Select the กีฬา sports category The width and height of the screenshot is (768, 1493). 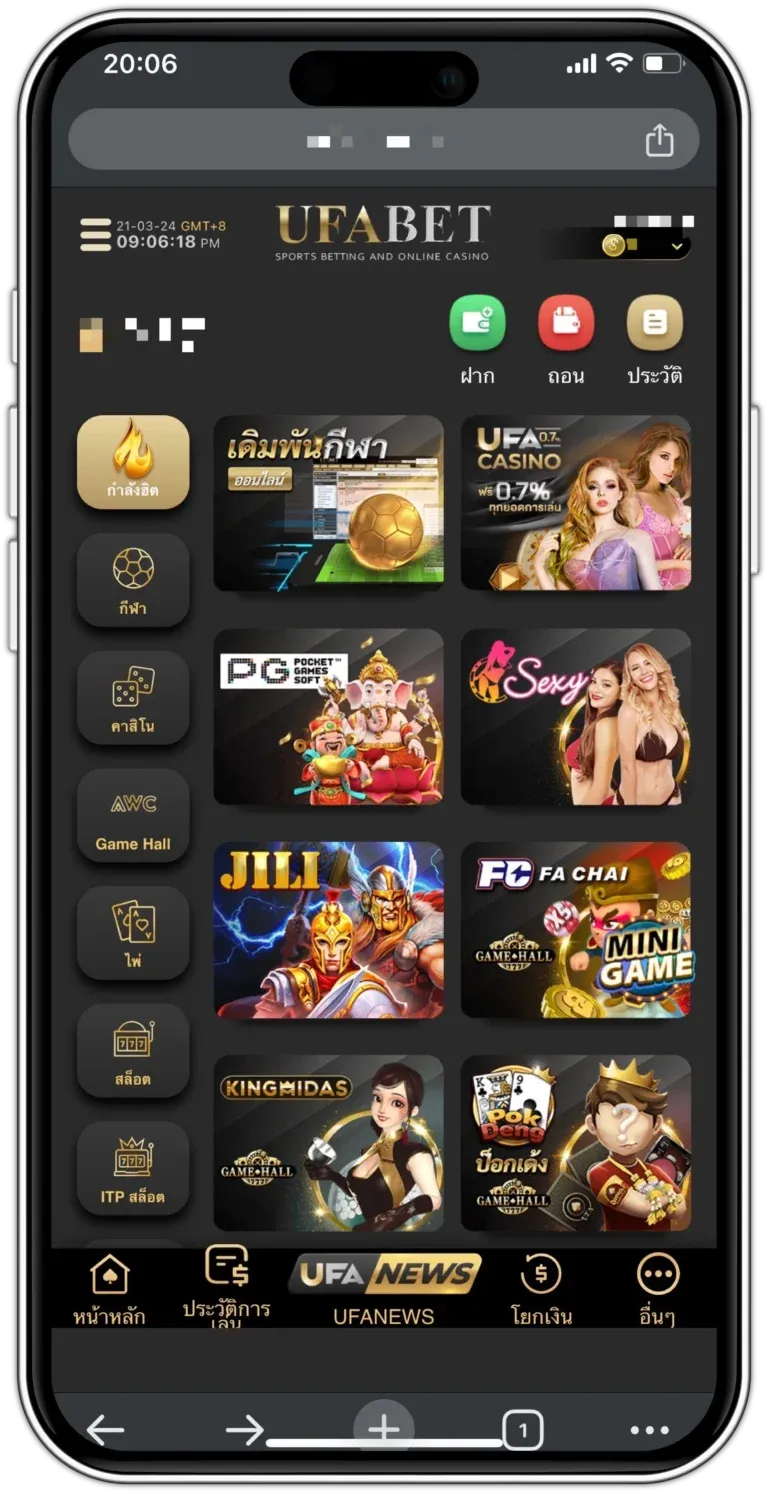click(x=133, y=580)
